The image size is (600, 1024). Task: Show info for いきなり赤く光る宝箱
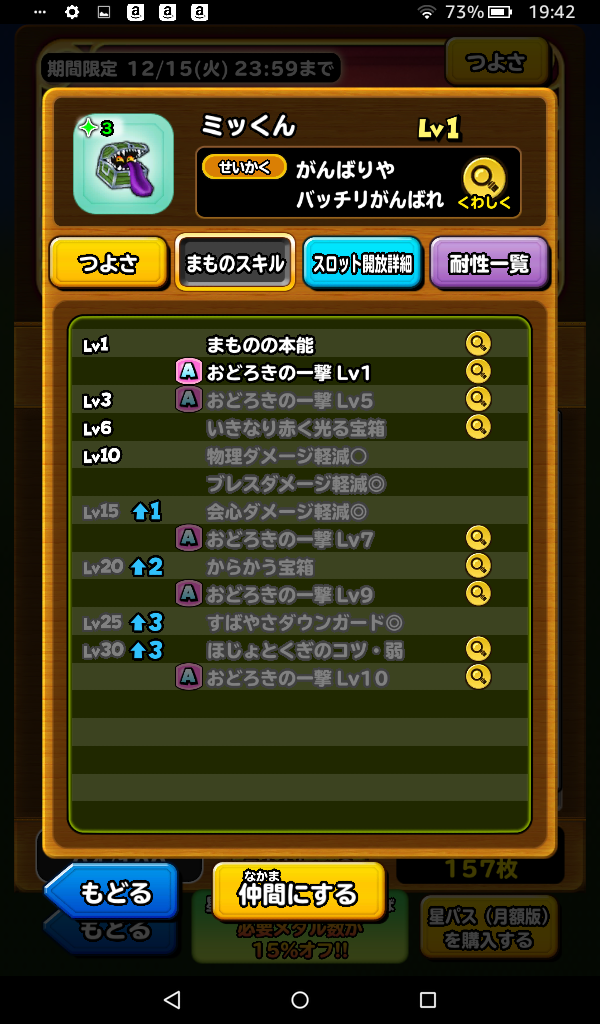479,428
